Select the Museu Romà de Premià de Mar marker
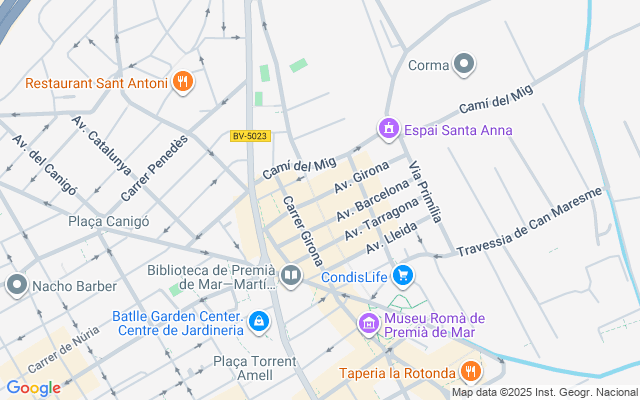 point(369,324)
